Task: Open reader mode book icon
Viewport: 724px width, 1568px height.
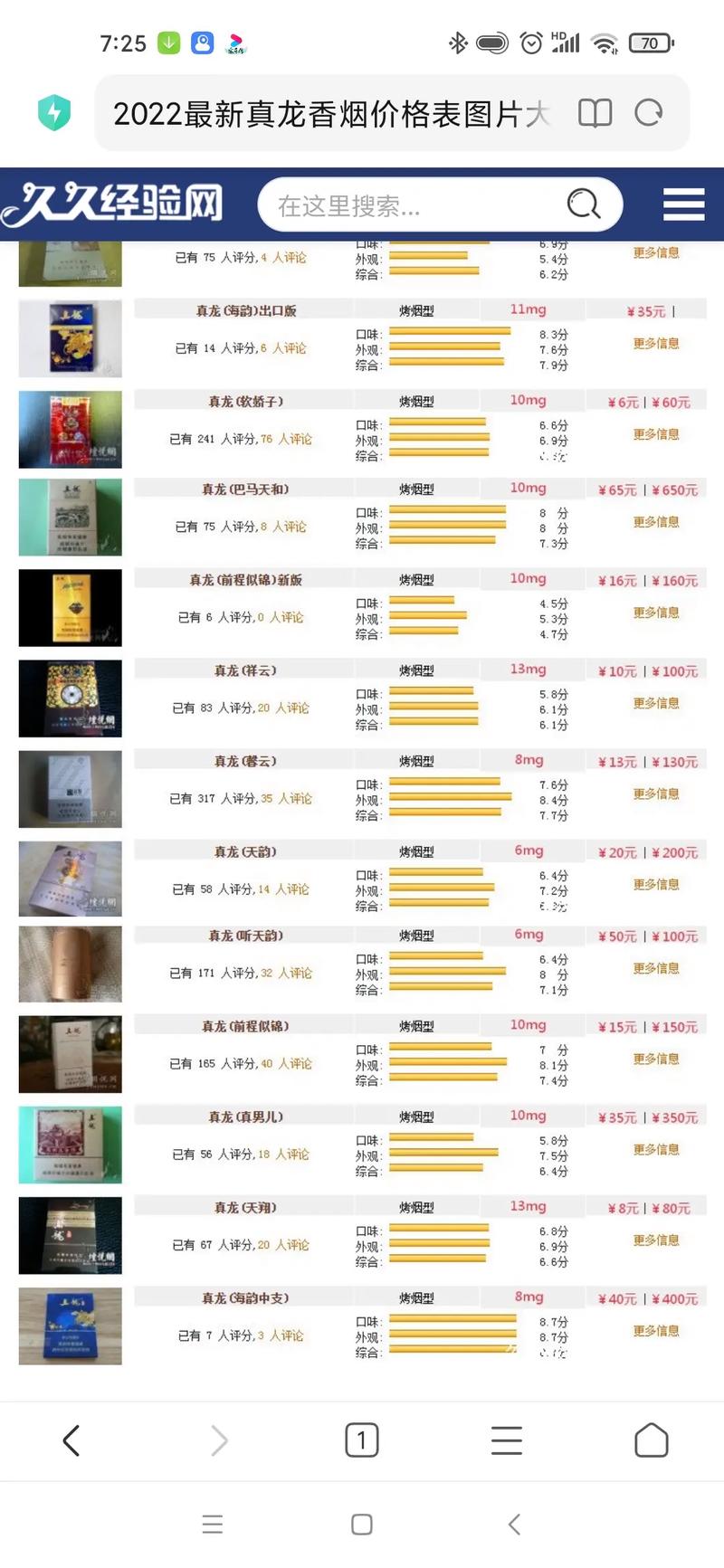Action: click(595, 114)
